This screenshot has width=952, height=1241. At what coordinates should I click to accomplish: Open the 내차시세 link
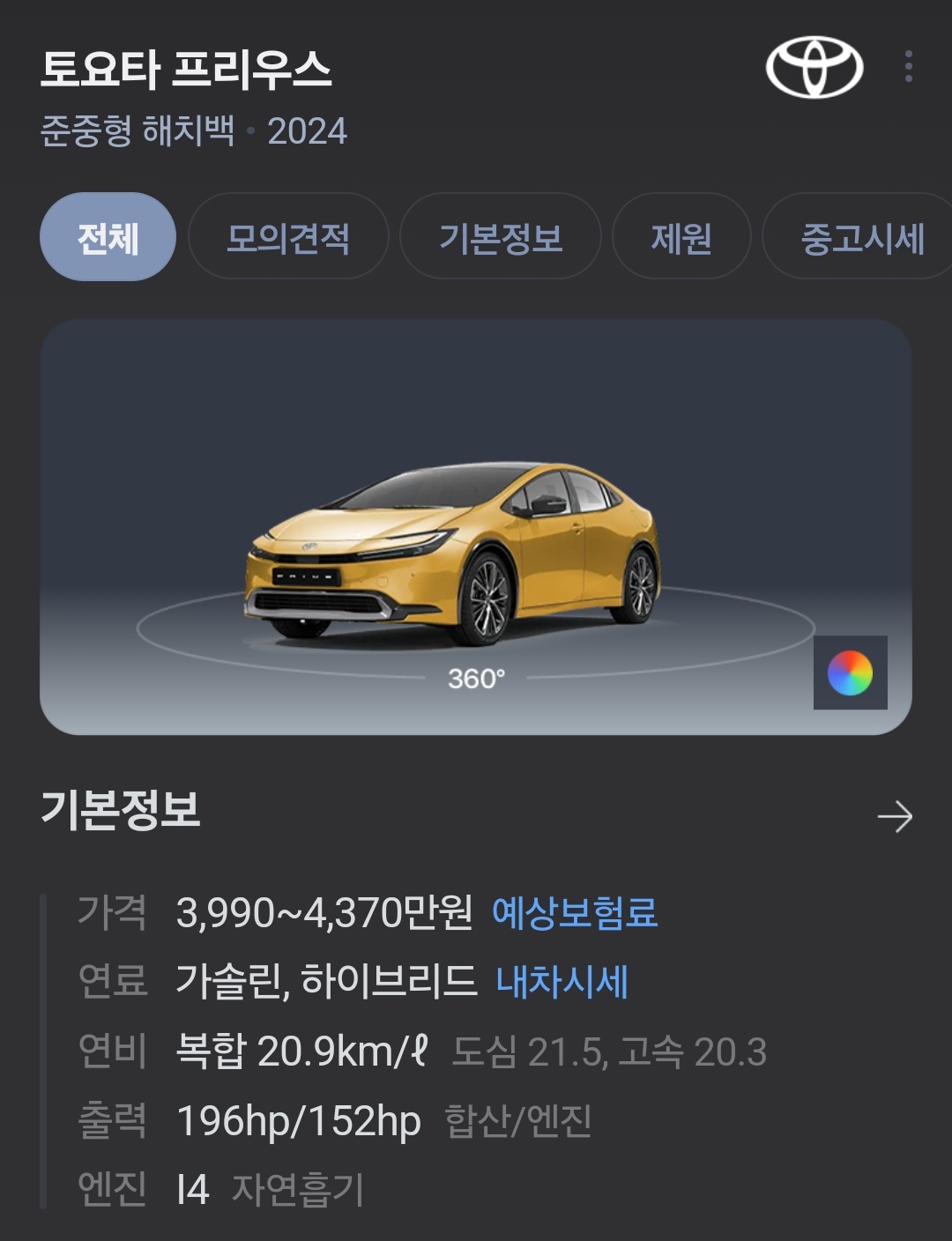562,981
